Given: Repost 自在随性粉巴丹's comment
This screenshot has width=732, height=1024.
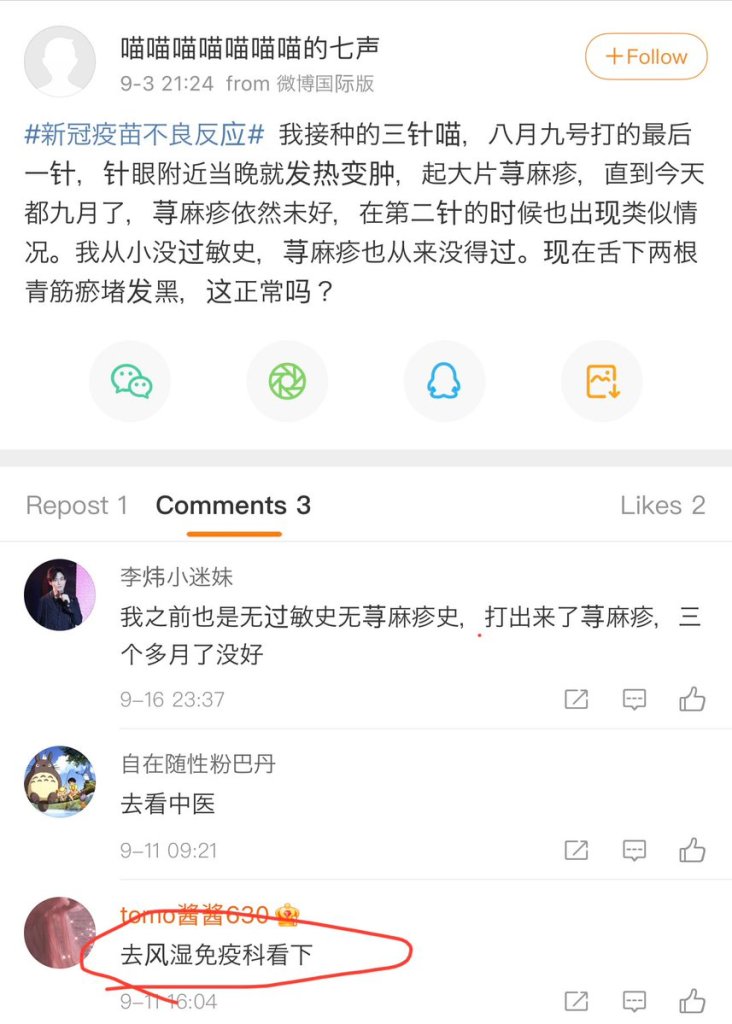Looking at the screenshot, I should 576,851.
